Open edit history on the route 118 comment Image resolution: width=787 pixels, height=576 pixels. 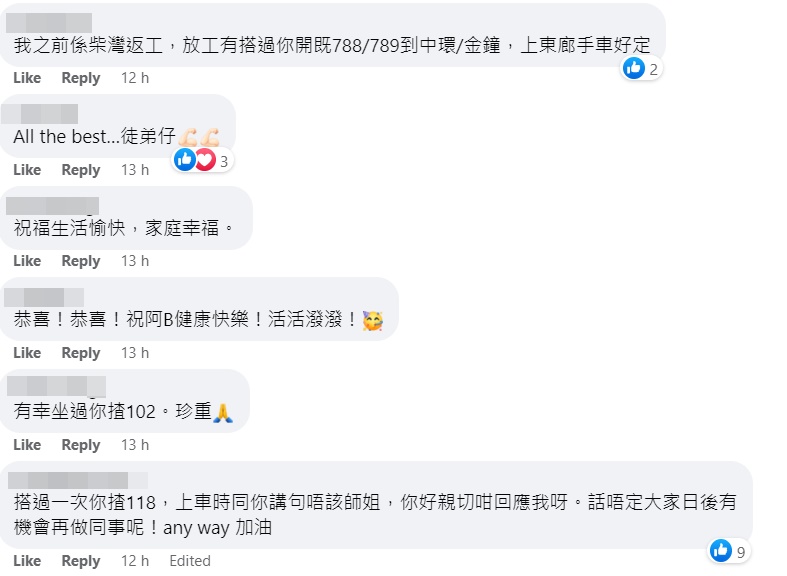[x=190, y=561]
